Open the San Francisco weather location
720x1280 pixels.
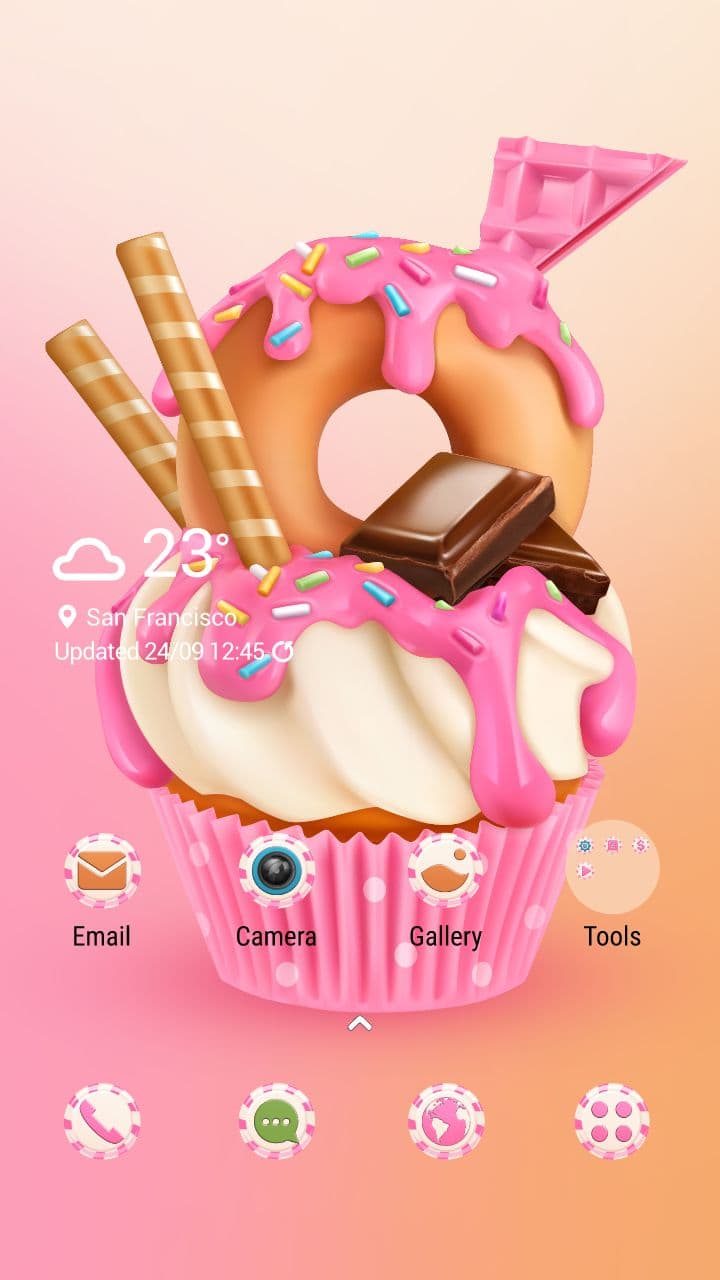(x=160, y=616)
